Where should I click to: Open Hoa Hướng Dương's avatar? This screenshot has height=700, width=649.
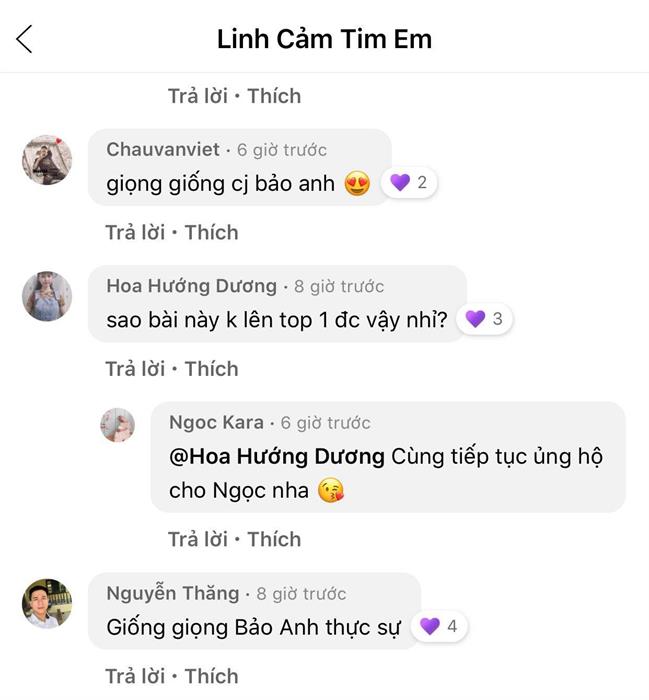coord(47,297)
